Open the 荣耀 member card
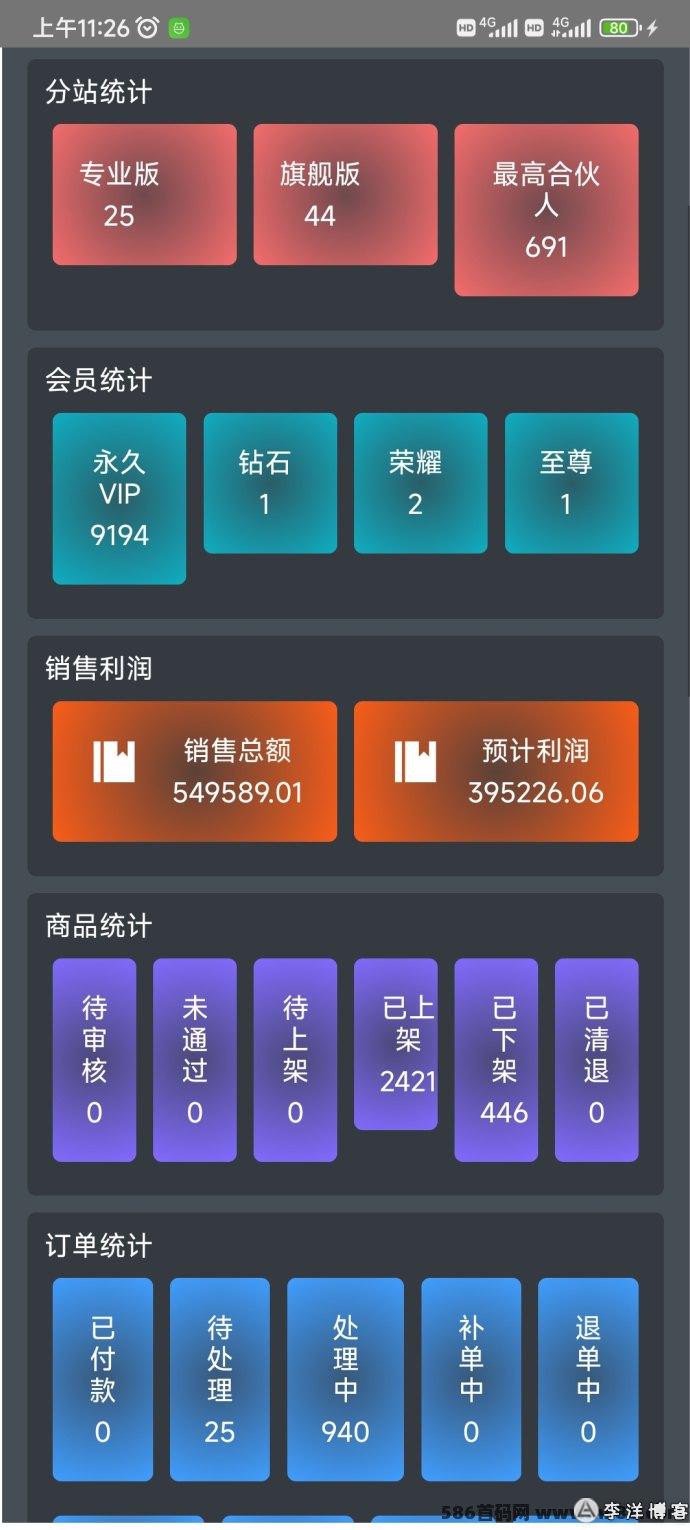 click(421, 483)
